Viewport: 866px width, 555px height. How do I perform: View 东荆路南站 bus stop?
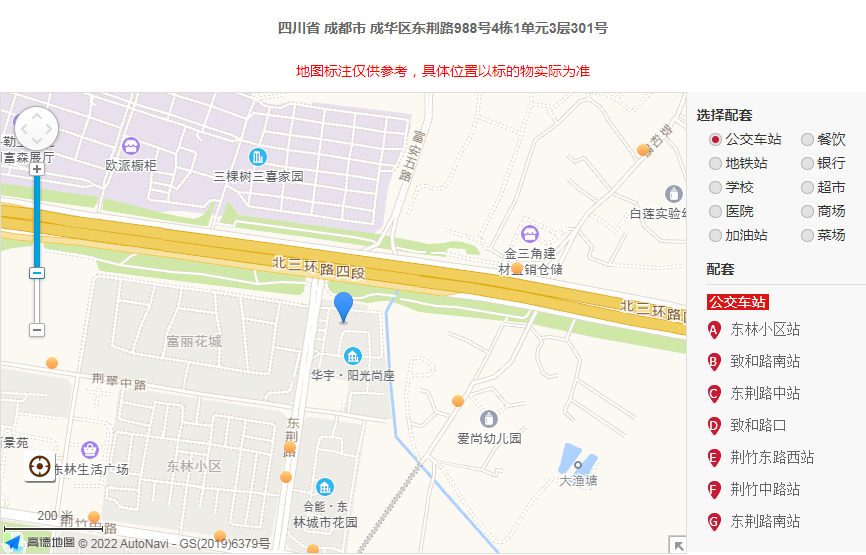click(765, 521)
